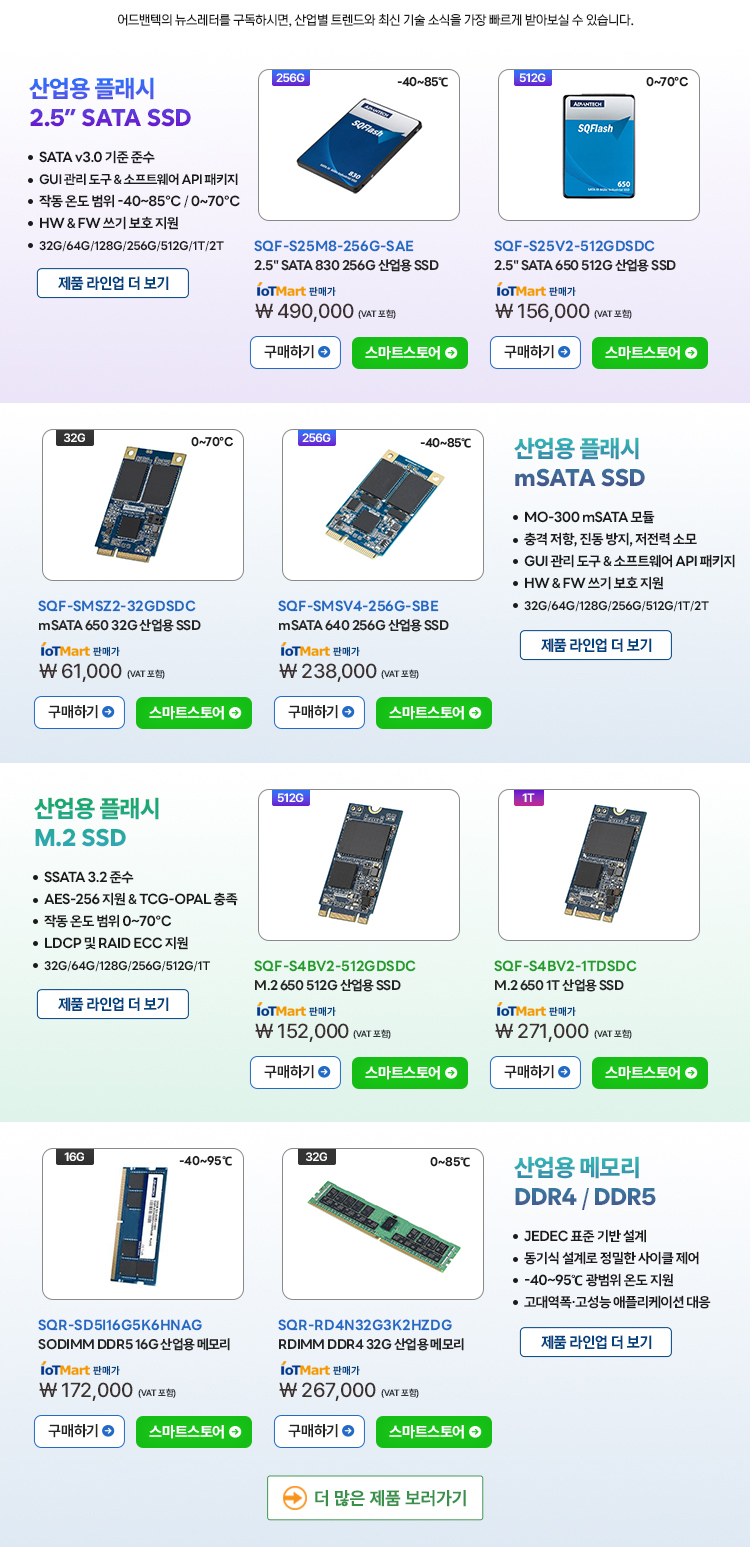Viewport: 750px width, 1547px height.
Task: Open 스마트스토어 for SQF-S25V2-512GDSDC
Action: (650, 353)
